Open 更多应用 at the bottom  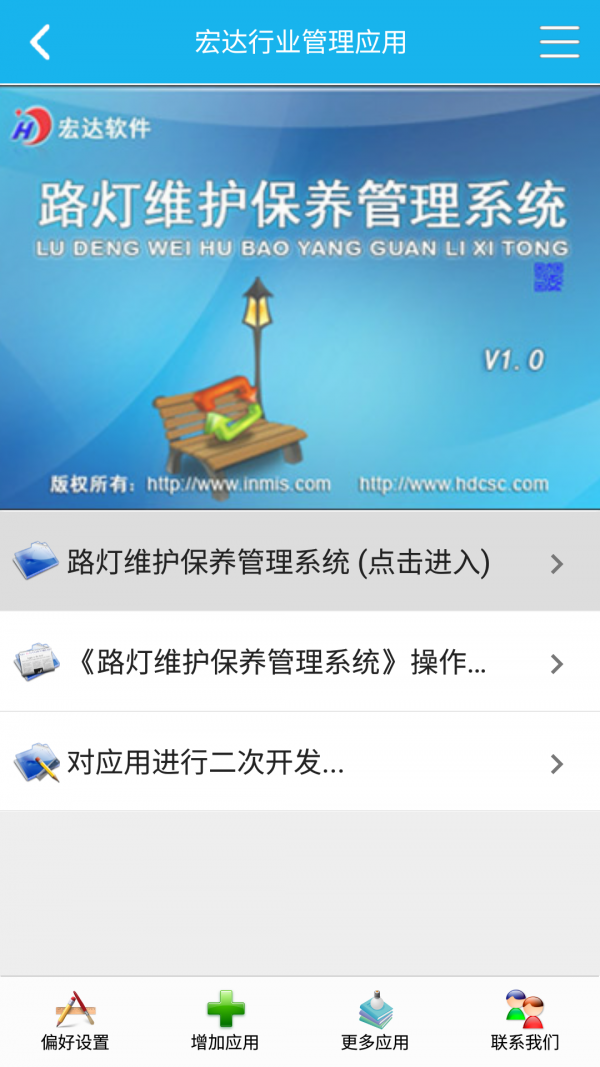(375, 1021)
